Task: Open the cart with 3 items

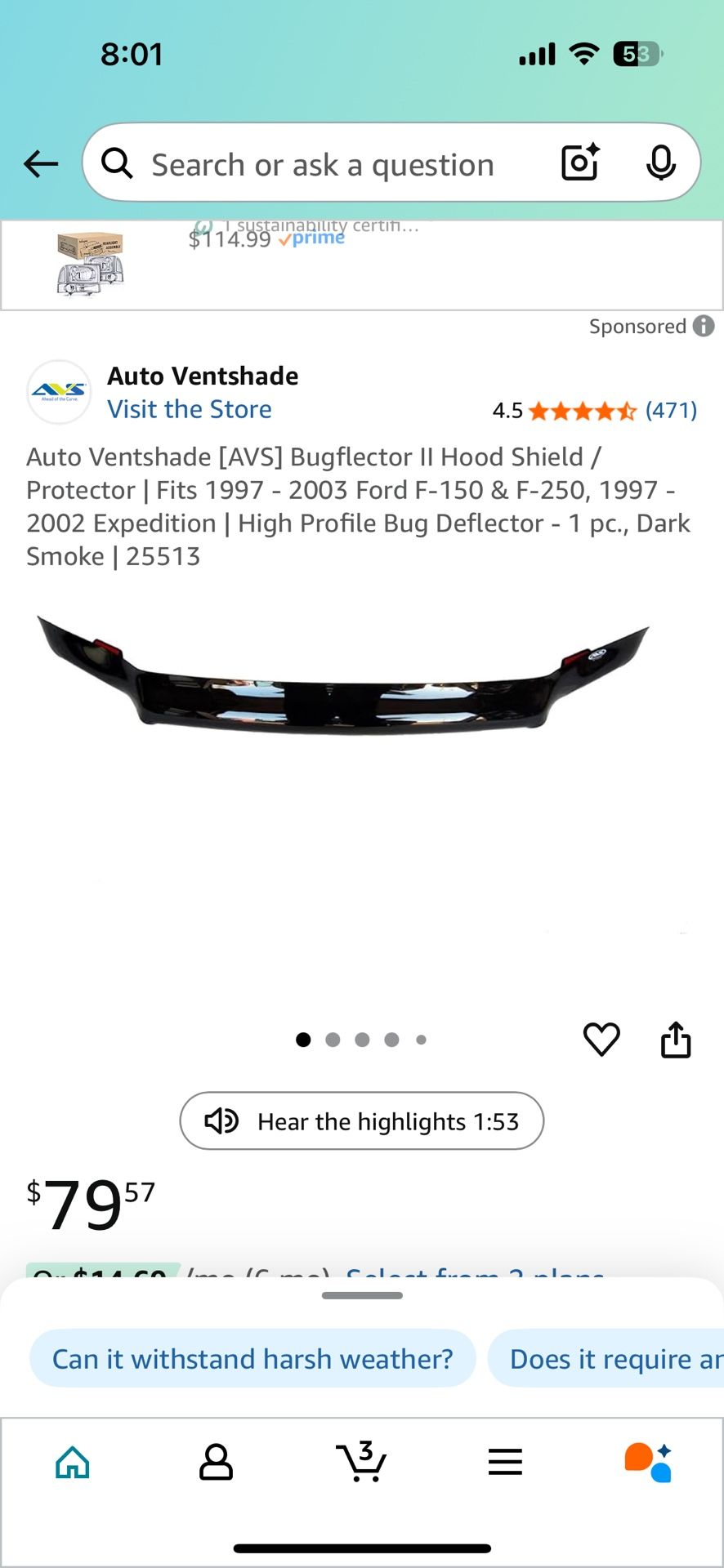Action: [x=361, y=1462]
